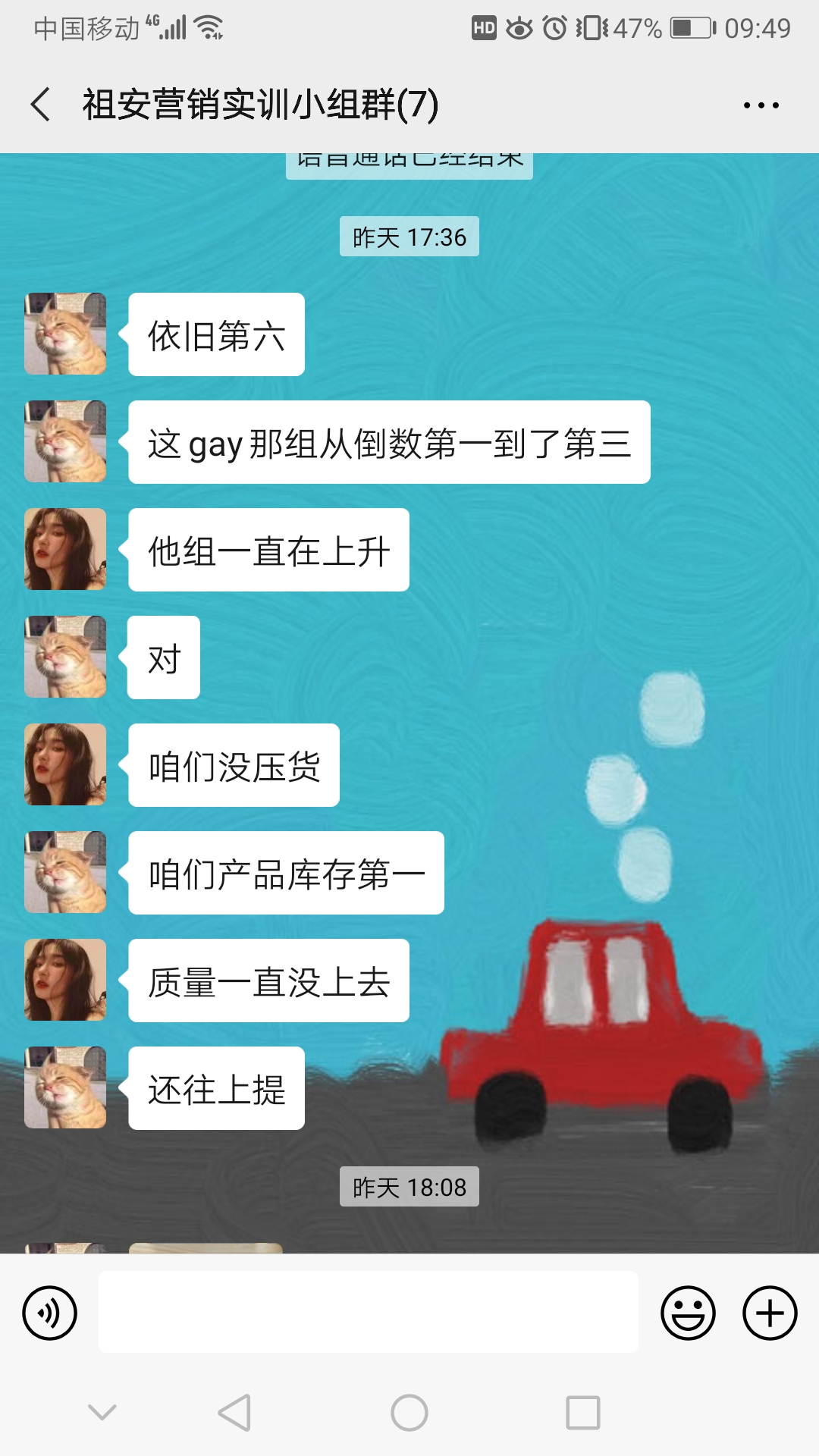This screenshot has height=1456, width=819.
Task: Tap the cat avatar beside 依旧第六
Action: pyautogui.click(x=65, y=334)
